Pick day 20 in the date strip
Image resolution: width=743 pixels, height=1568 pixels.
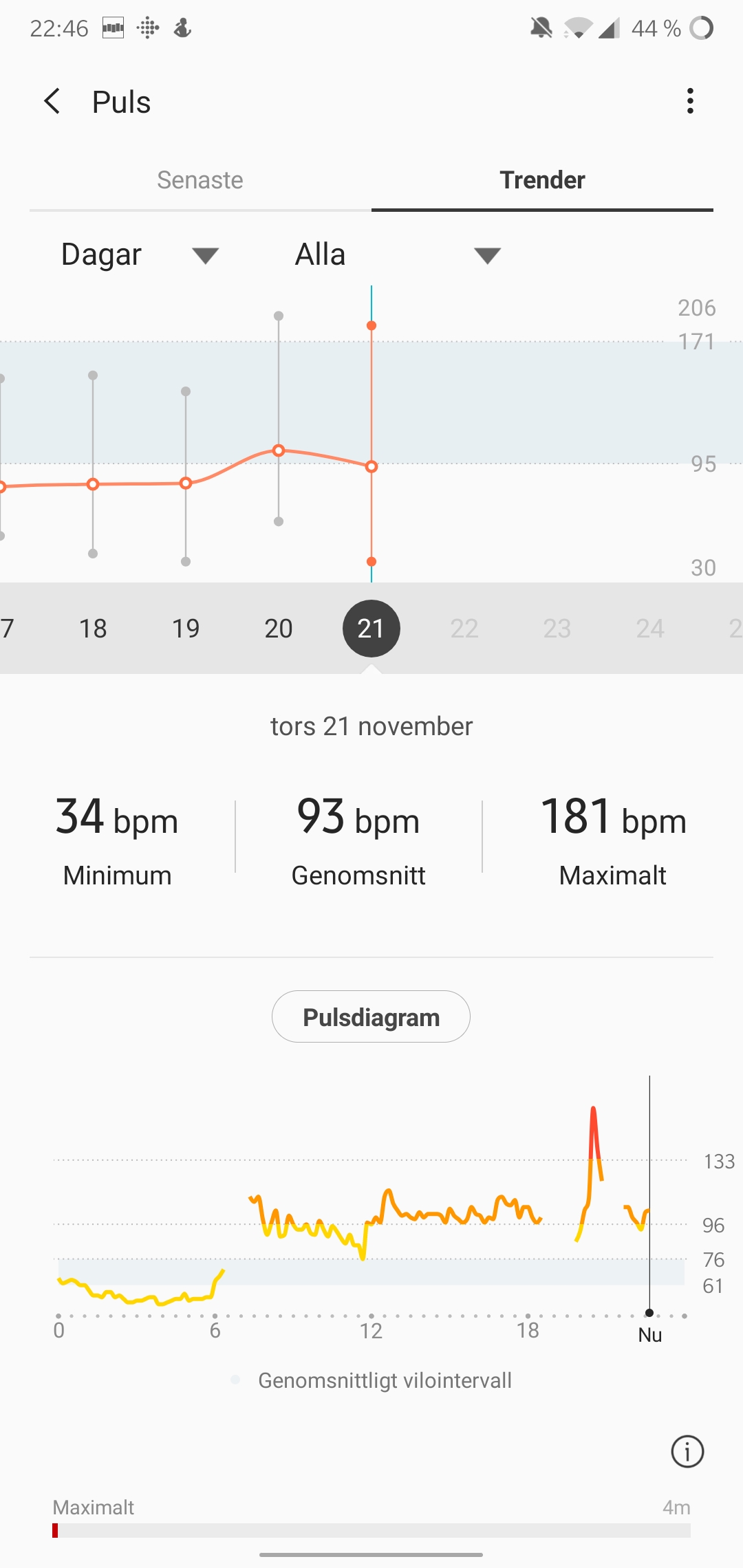point(279,628)
